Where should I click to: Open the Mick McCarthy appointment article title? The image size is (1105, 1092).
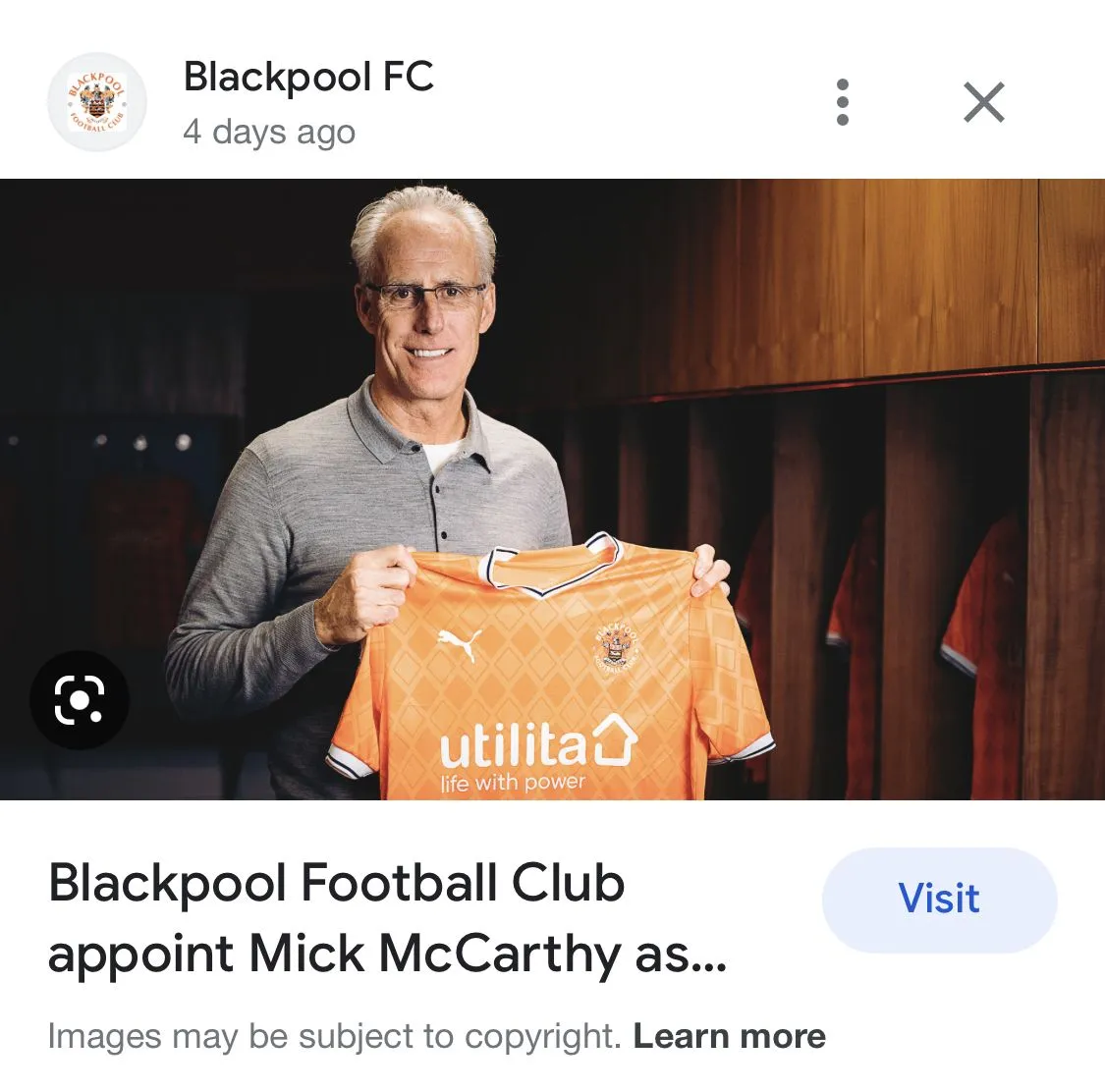coord(387,917)
